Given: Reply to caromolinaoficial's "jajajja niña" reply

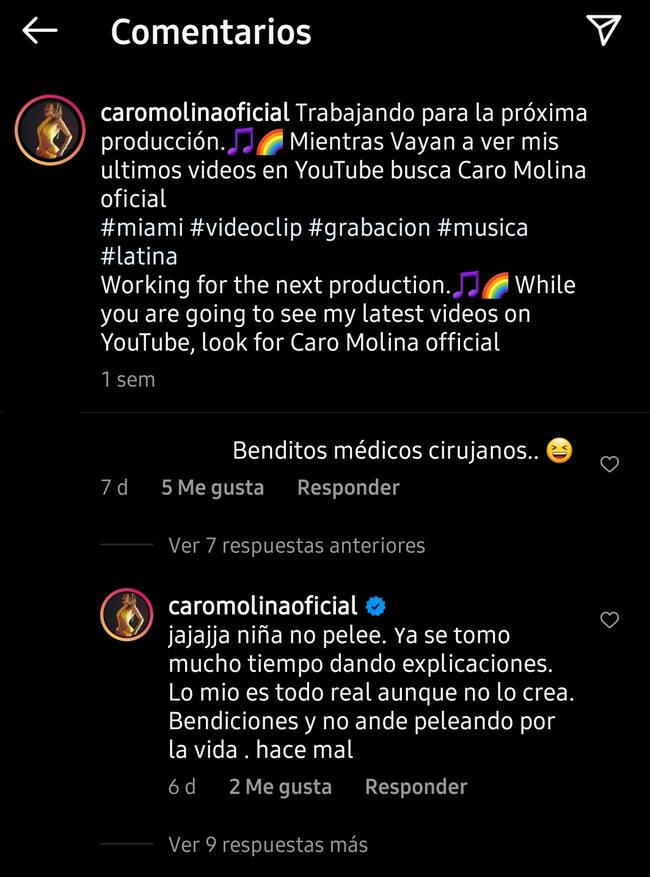Looking at the screenshot, I should point(416,787).
